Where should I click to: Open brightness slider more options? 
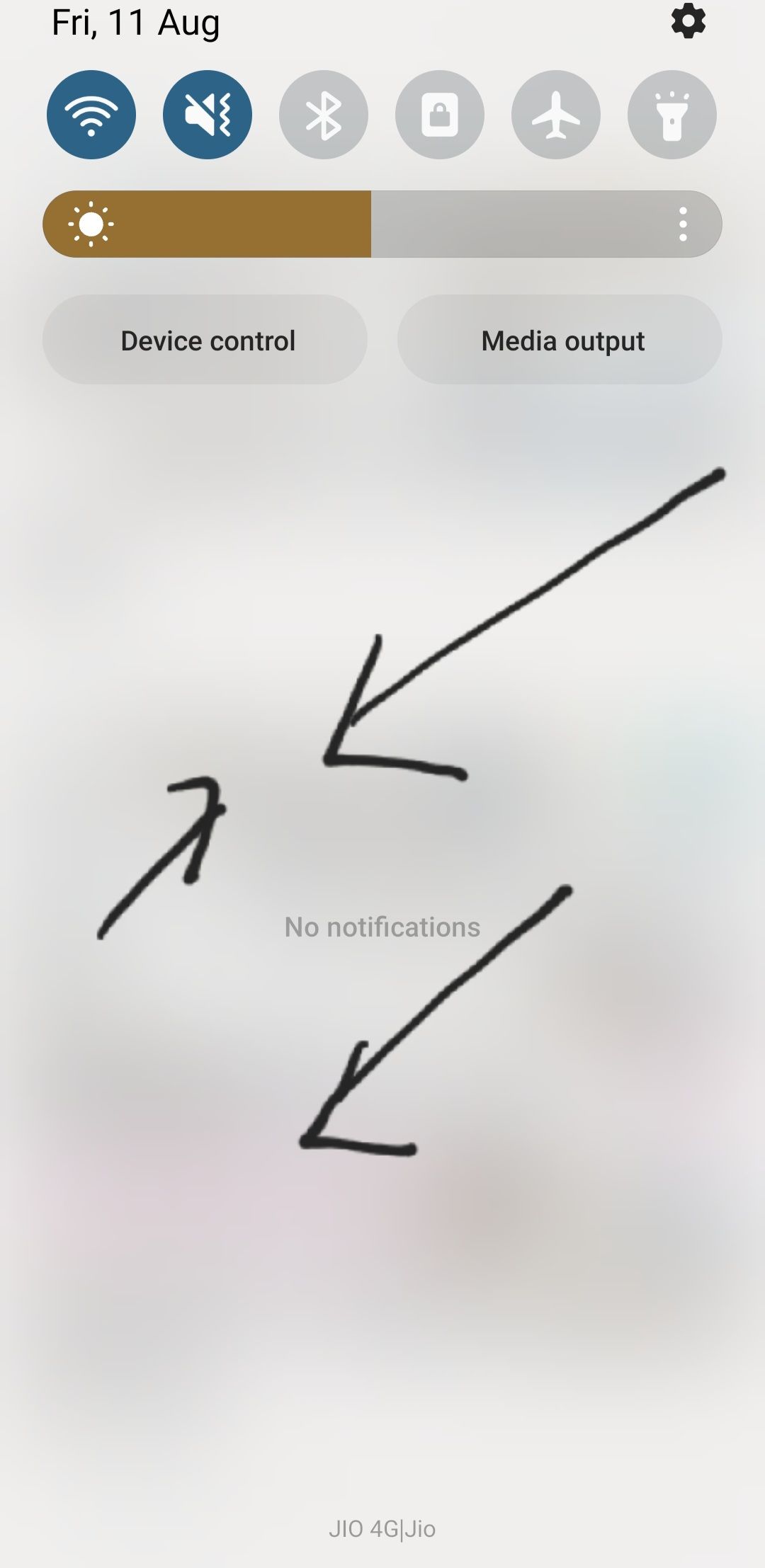click(683, 224)
